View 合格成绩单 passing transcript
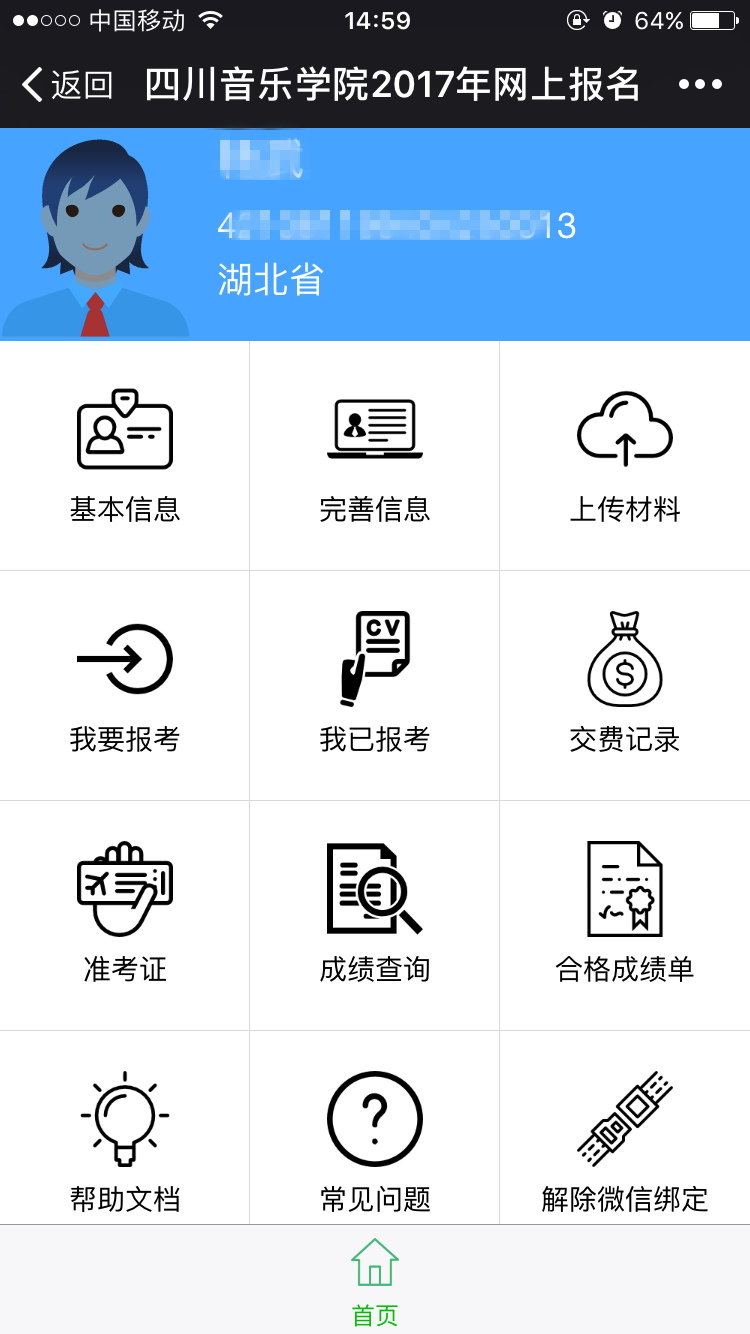Viewport: 750px width, 1334px height. 625,916
